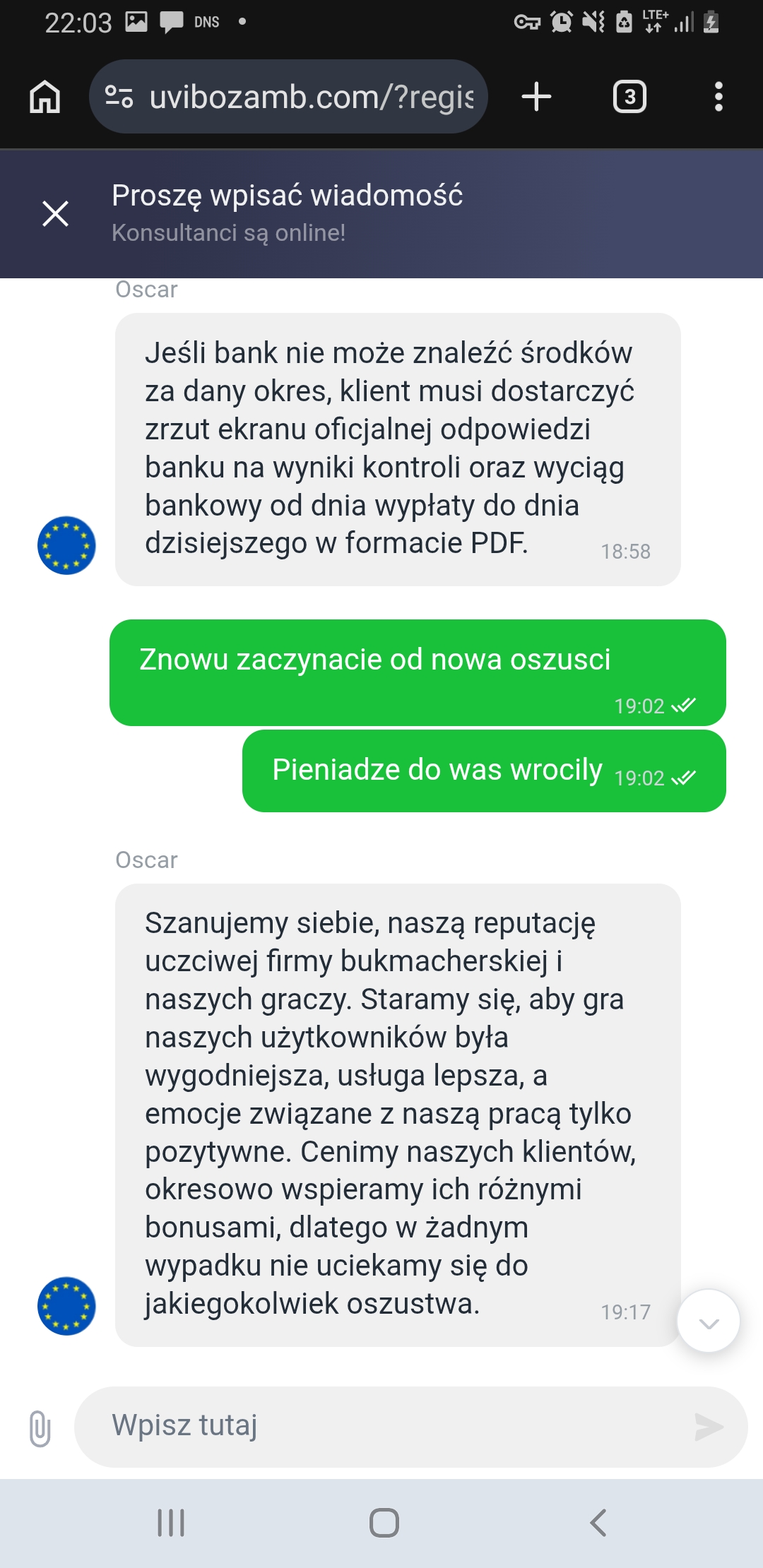Tap the site info icon in address bar
The height and width of the screenshot is (1568, 763).
click(119, 97)
